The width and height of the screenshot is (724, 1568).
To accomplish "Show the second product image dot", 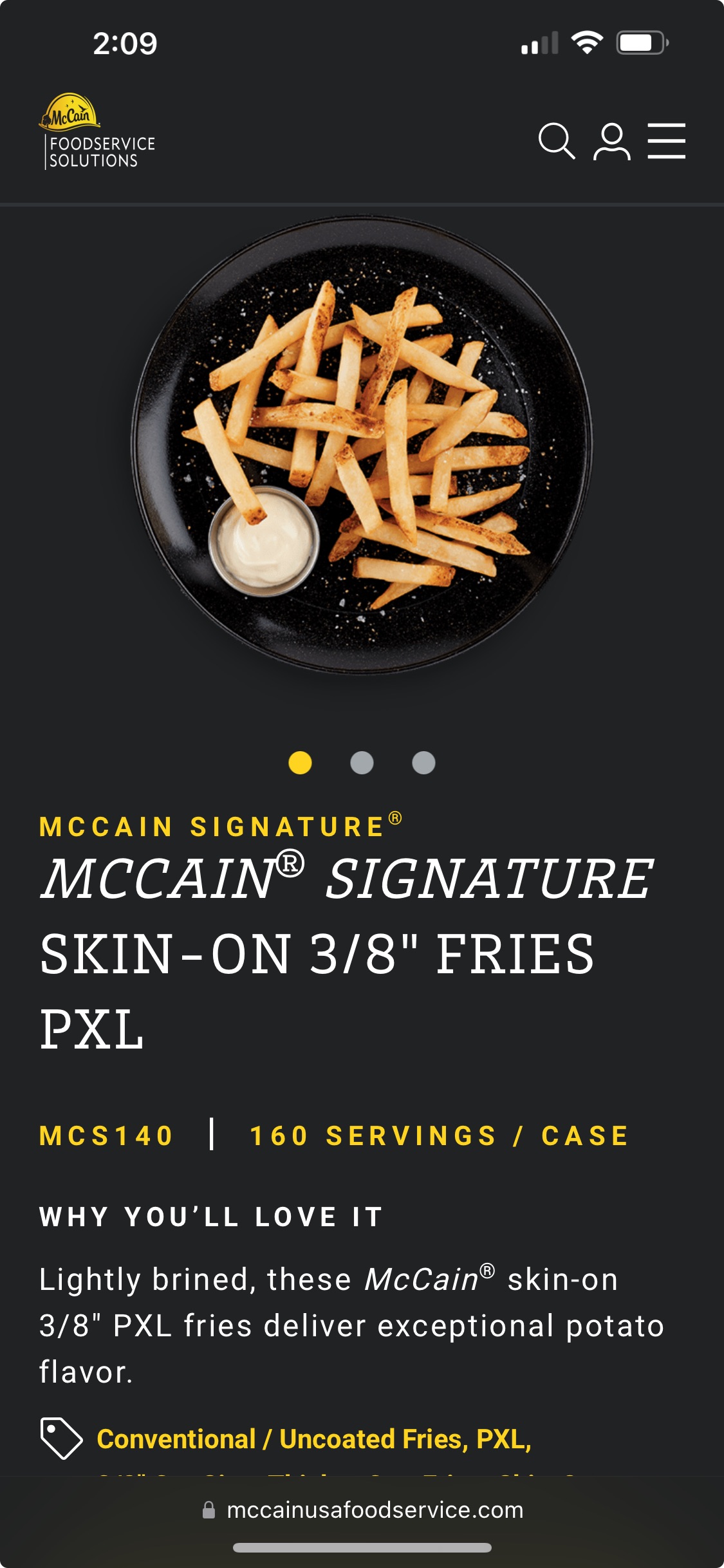I will point(362,763).
